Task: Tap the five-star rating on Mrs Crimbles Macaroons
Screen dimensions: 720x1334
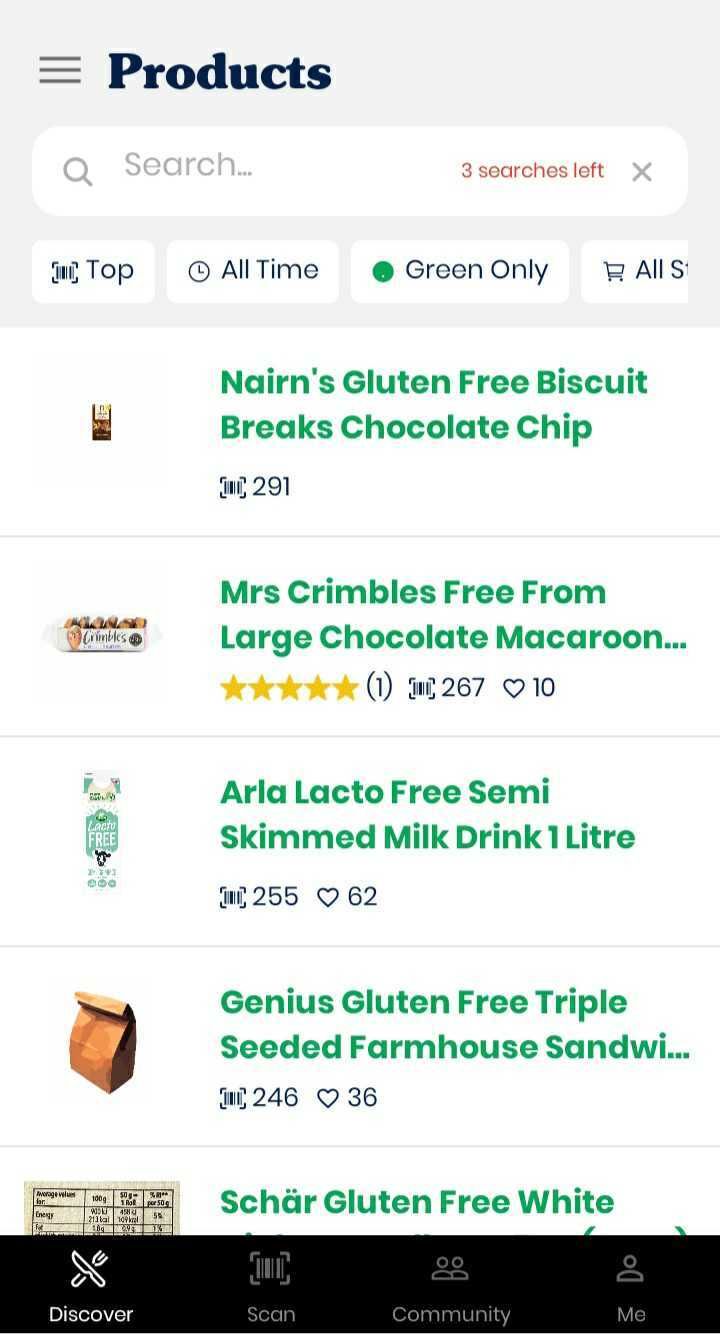Action: 289,687
